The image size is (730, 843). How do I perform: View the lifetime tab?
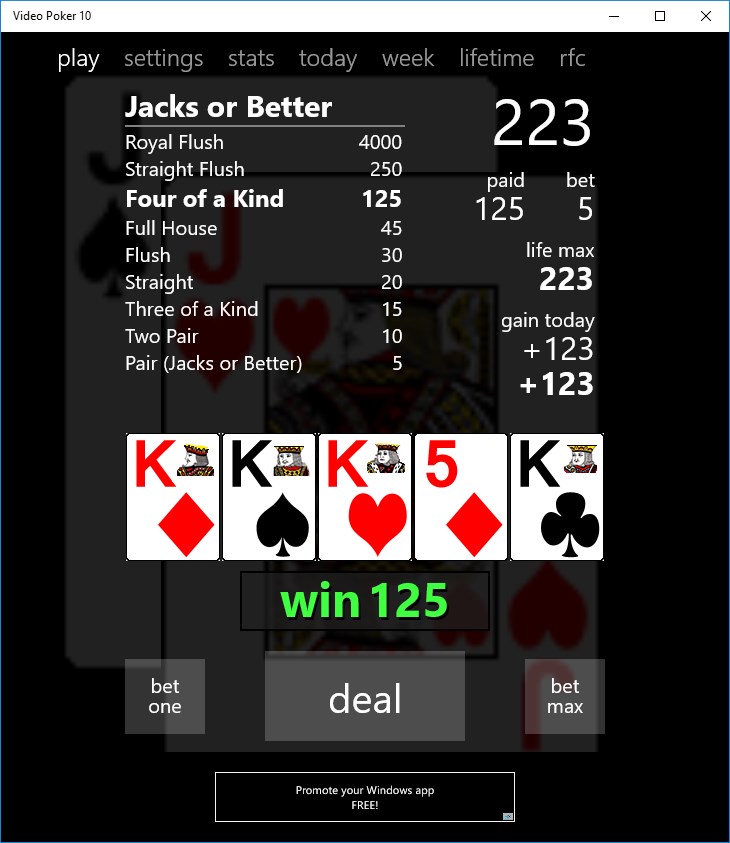pos(496,58)
